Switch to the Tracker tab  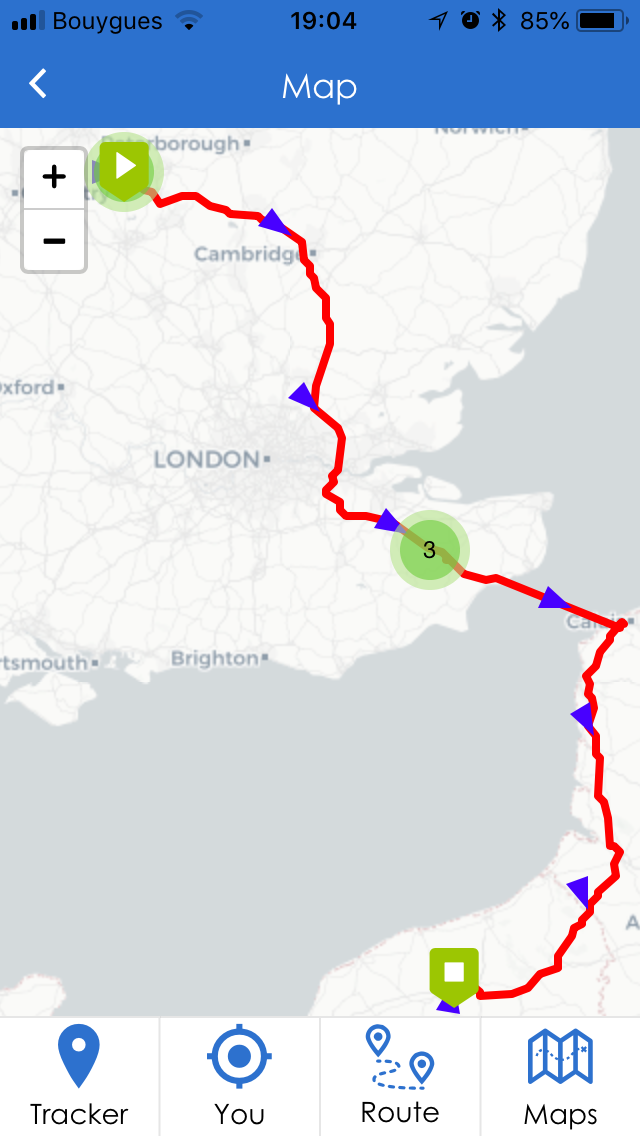click(79, 1076)
